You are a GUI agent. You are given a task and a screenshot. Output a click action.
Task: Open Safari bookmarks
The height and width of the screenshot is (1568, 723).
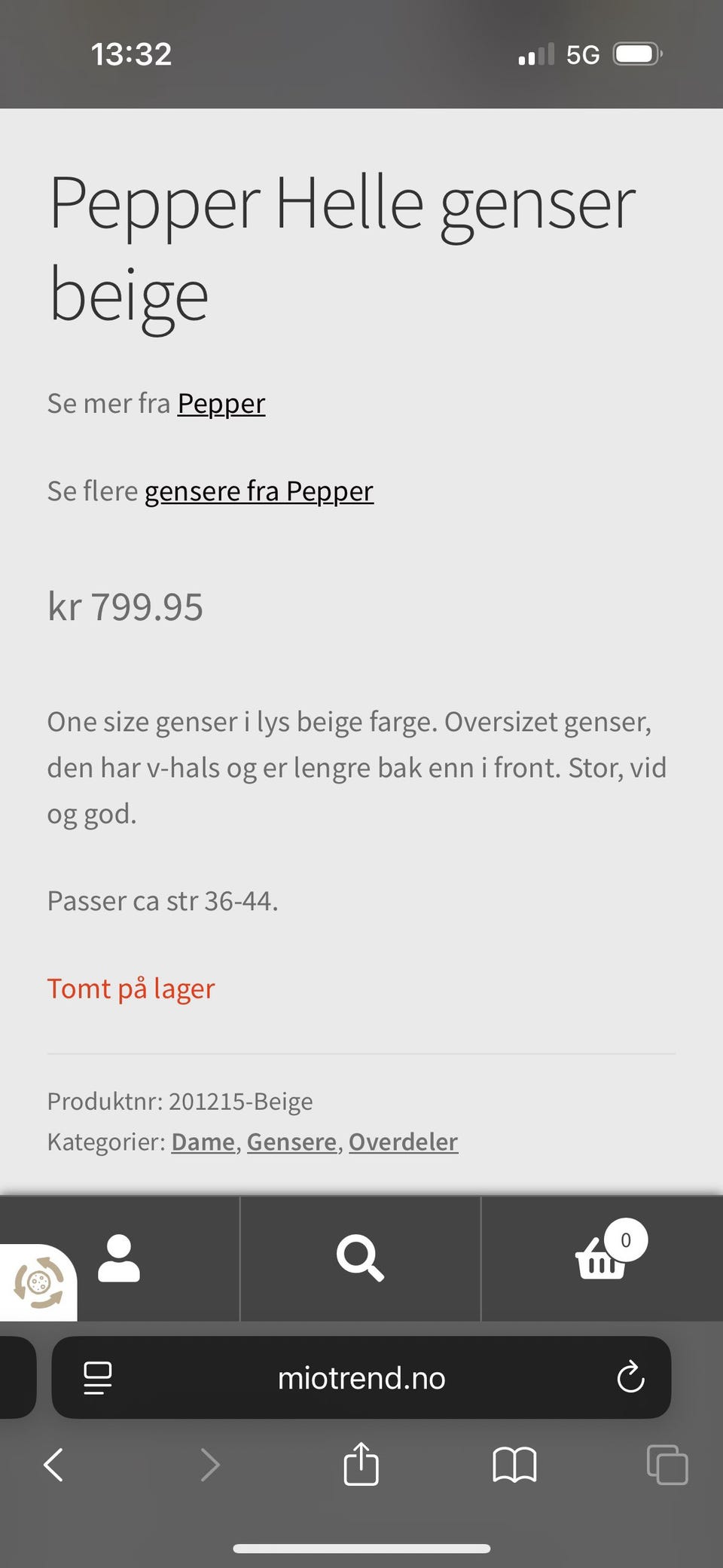514,1466
